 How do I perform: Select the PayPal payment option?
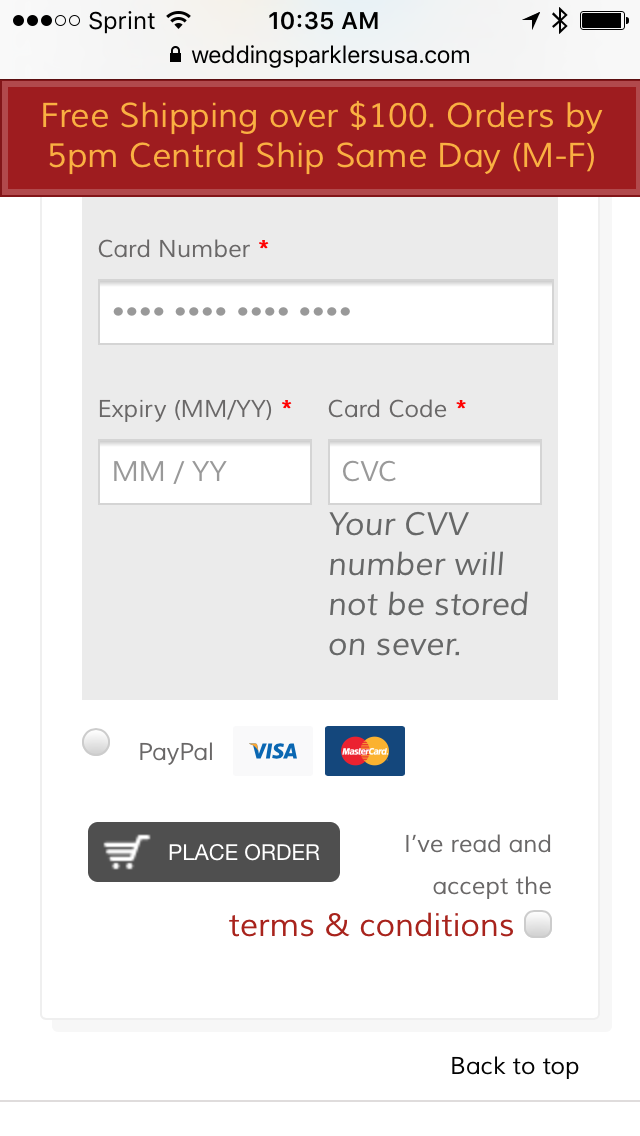coord(96,743)
